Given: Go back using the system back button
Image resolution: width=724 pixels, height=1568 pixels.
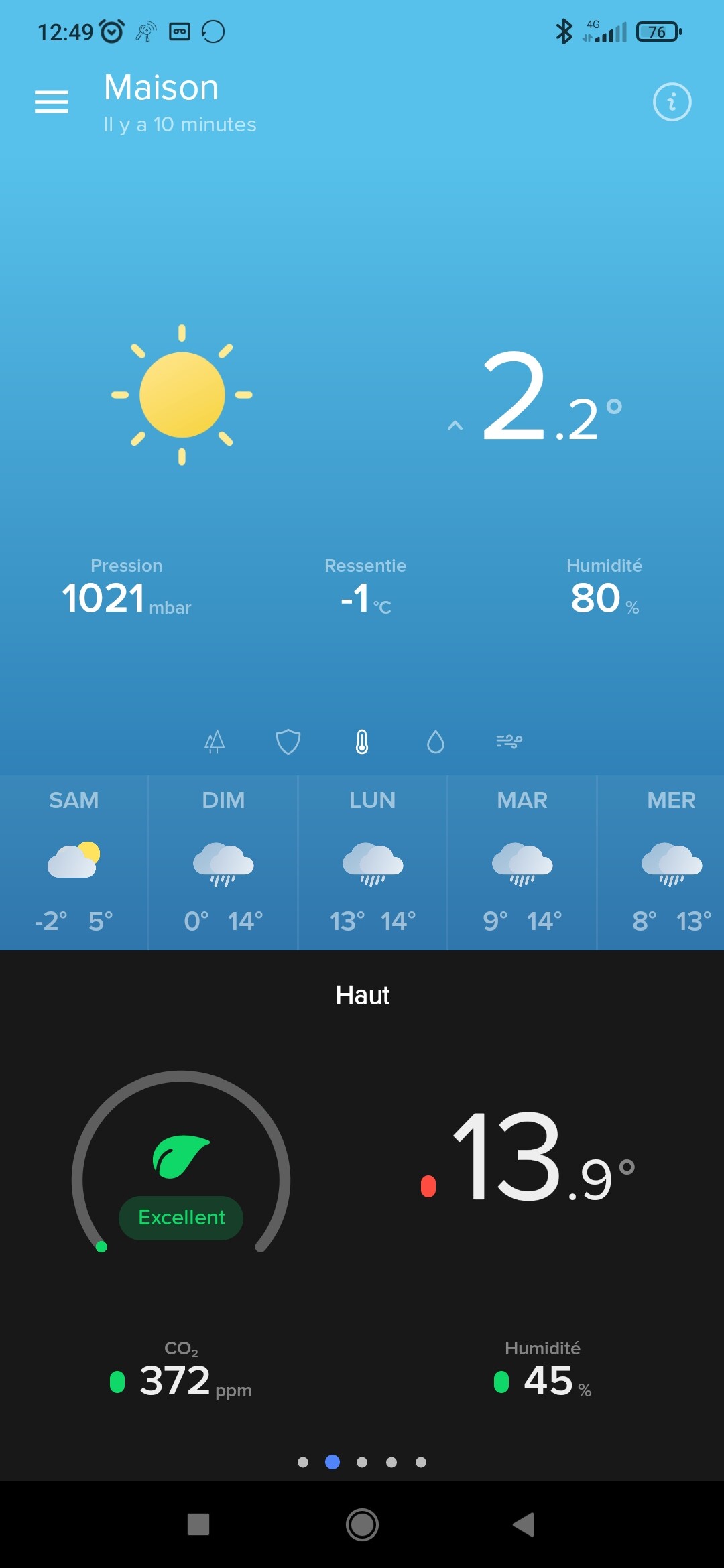Looking at the screenshot, I should (x=524, y=1524).
